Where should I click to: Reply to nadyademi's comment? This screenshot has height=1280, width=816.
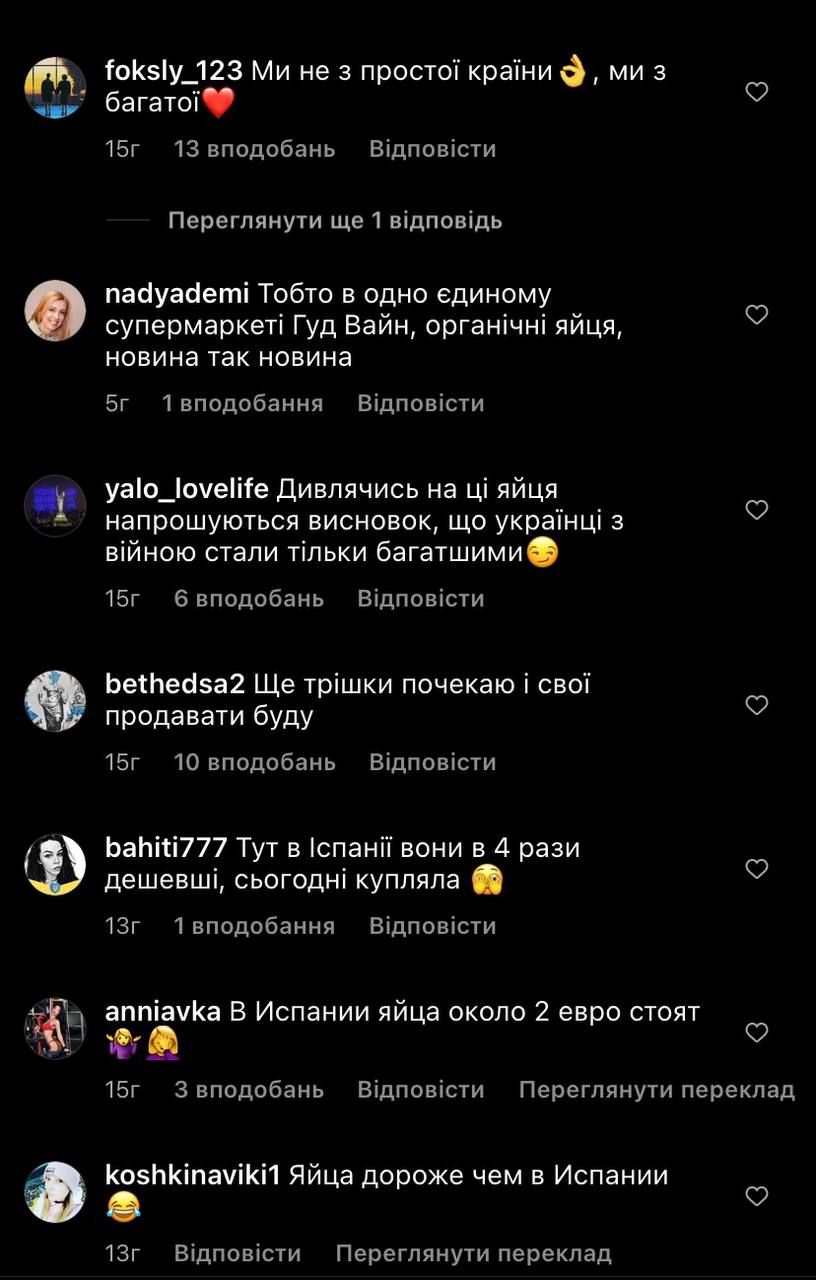[x=420, y=403]
